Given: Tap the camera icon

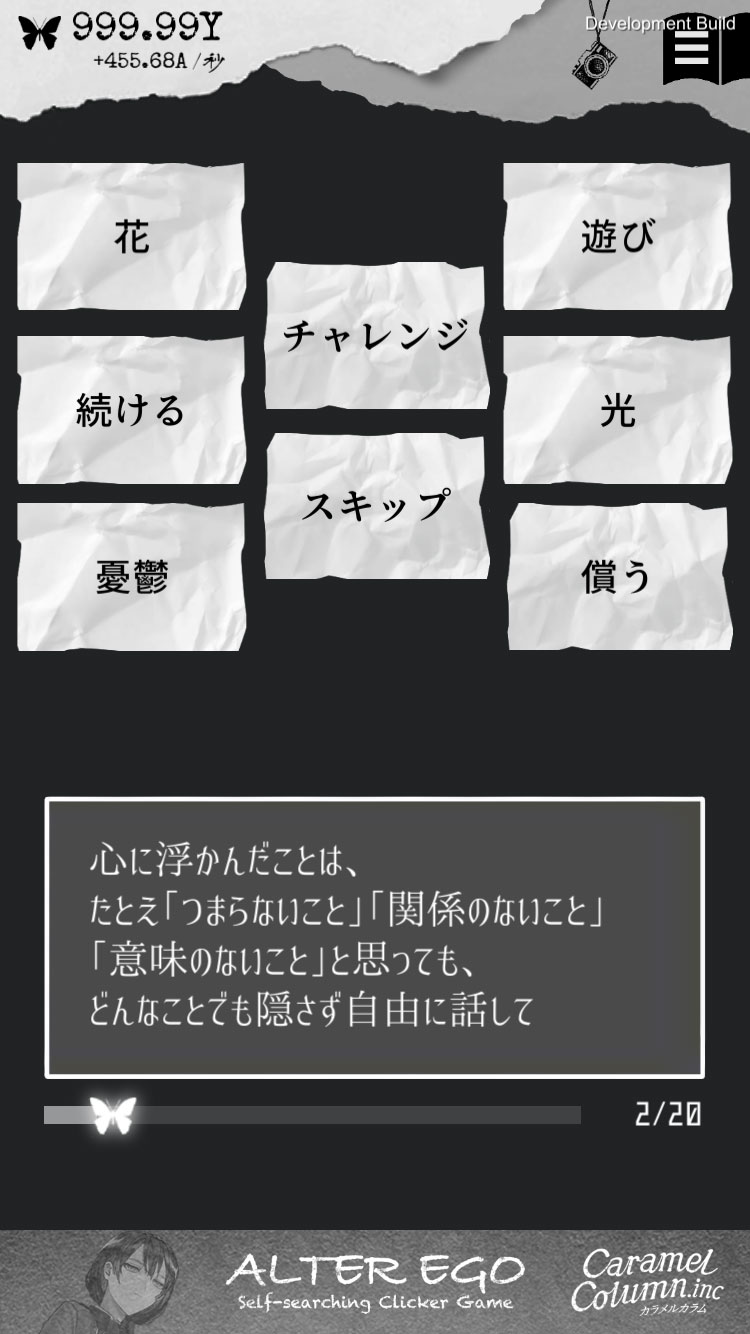Looking at the screenshot, I should click(594, 58).
